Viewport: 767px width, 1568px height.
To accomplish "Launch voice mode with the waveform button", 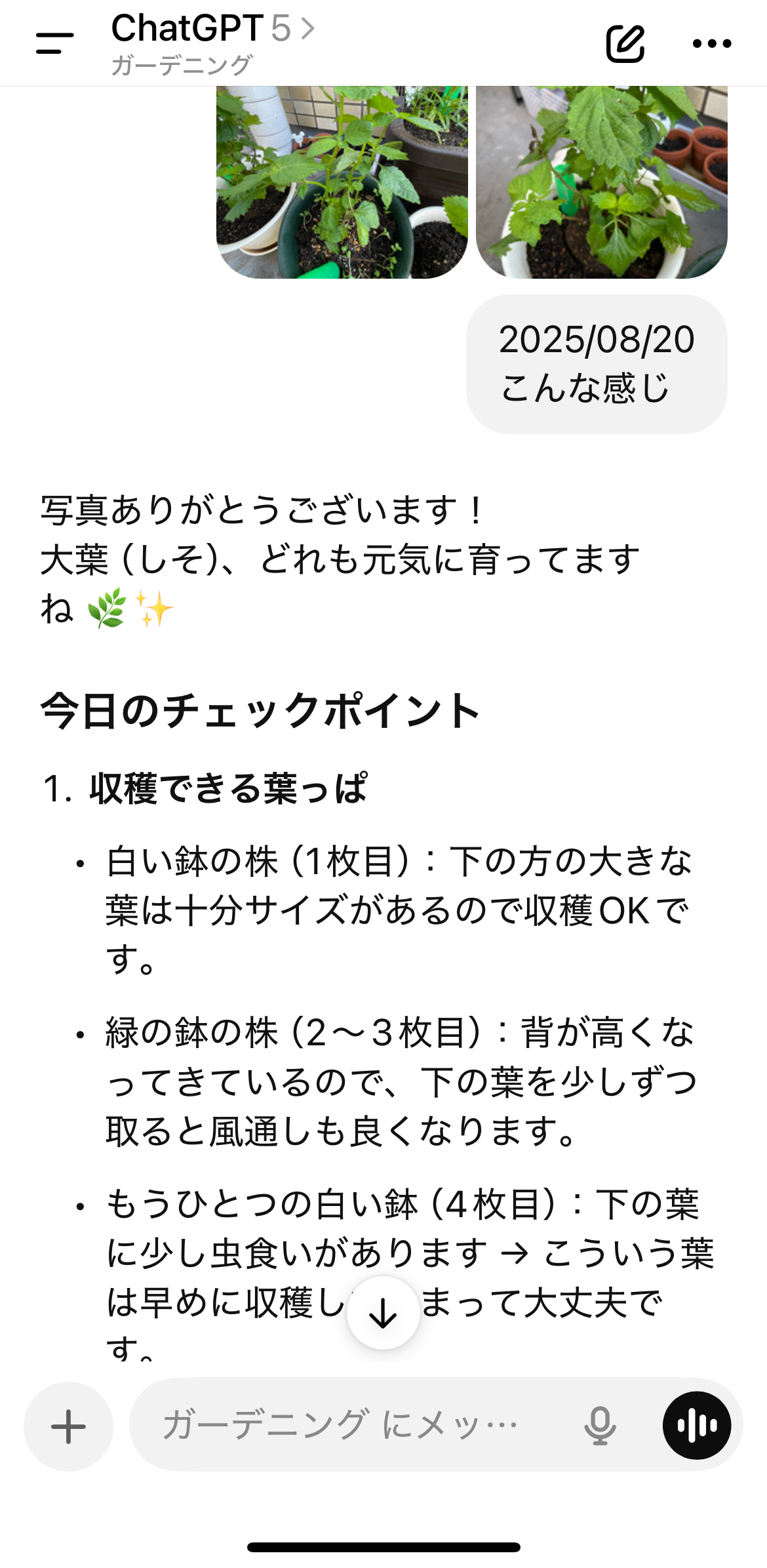I will [697, 1425].
